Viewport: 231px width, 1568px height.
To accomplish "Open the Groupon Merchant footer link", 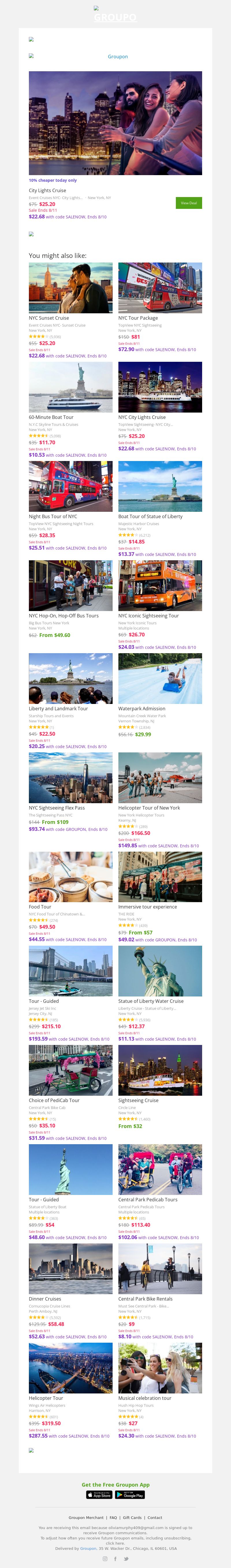I will point(86,1518).
